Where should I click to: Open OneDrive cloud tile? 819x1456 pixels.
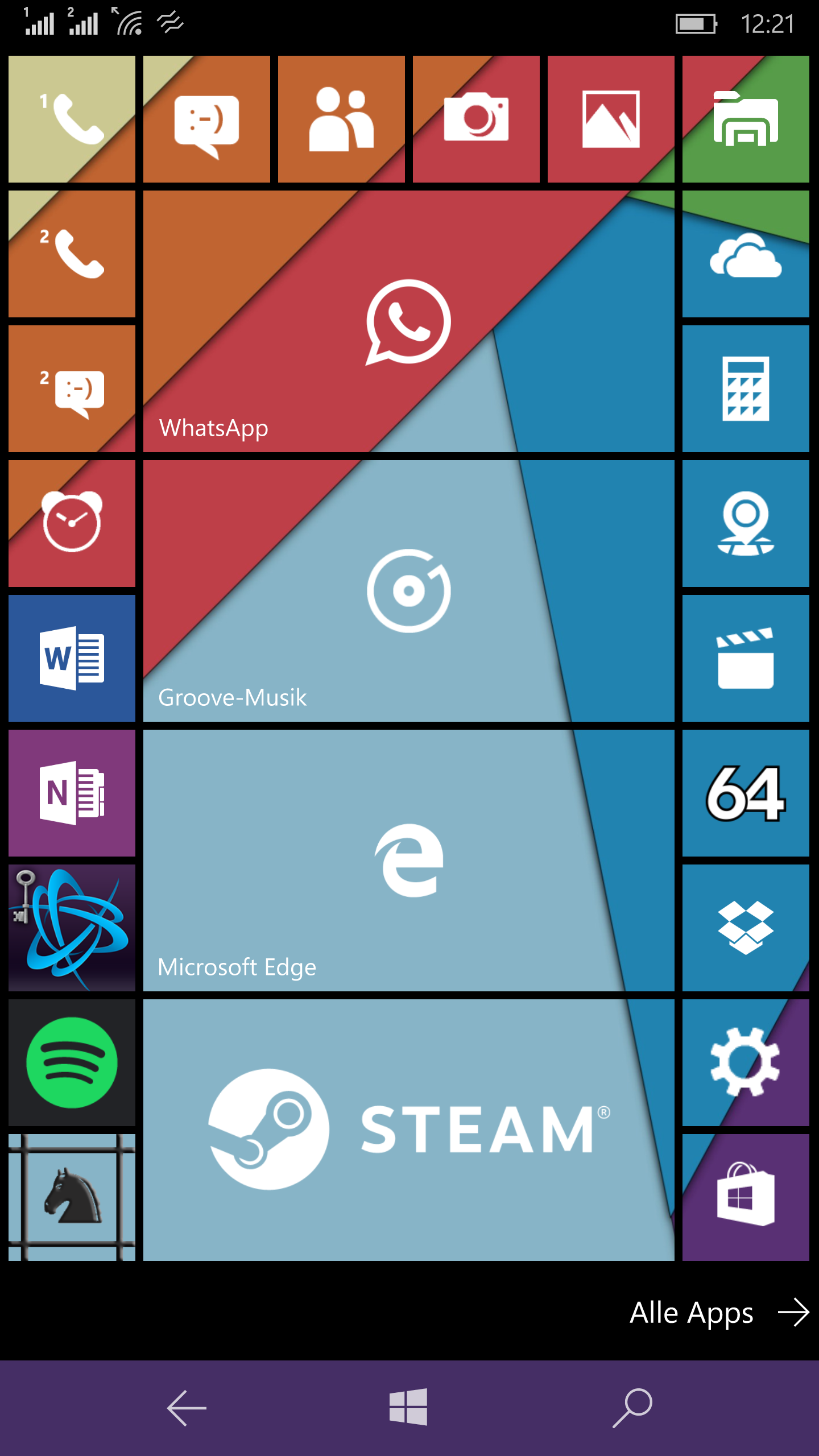click(746, 254)
